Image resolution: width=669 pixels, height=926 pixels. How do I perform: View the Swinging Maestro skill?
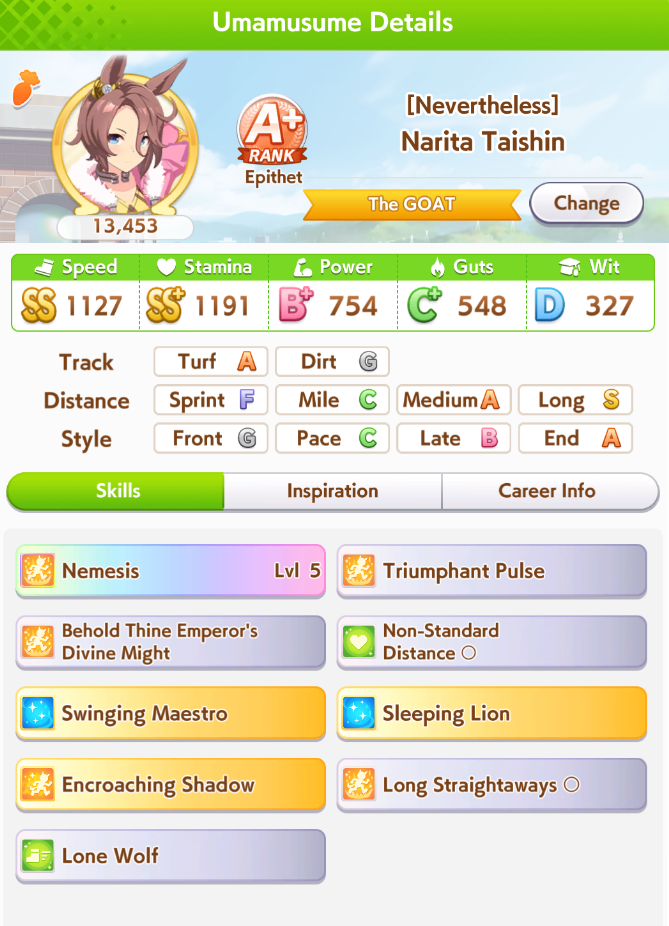171,713
